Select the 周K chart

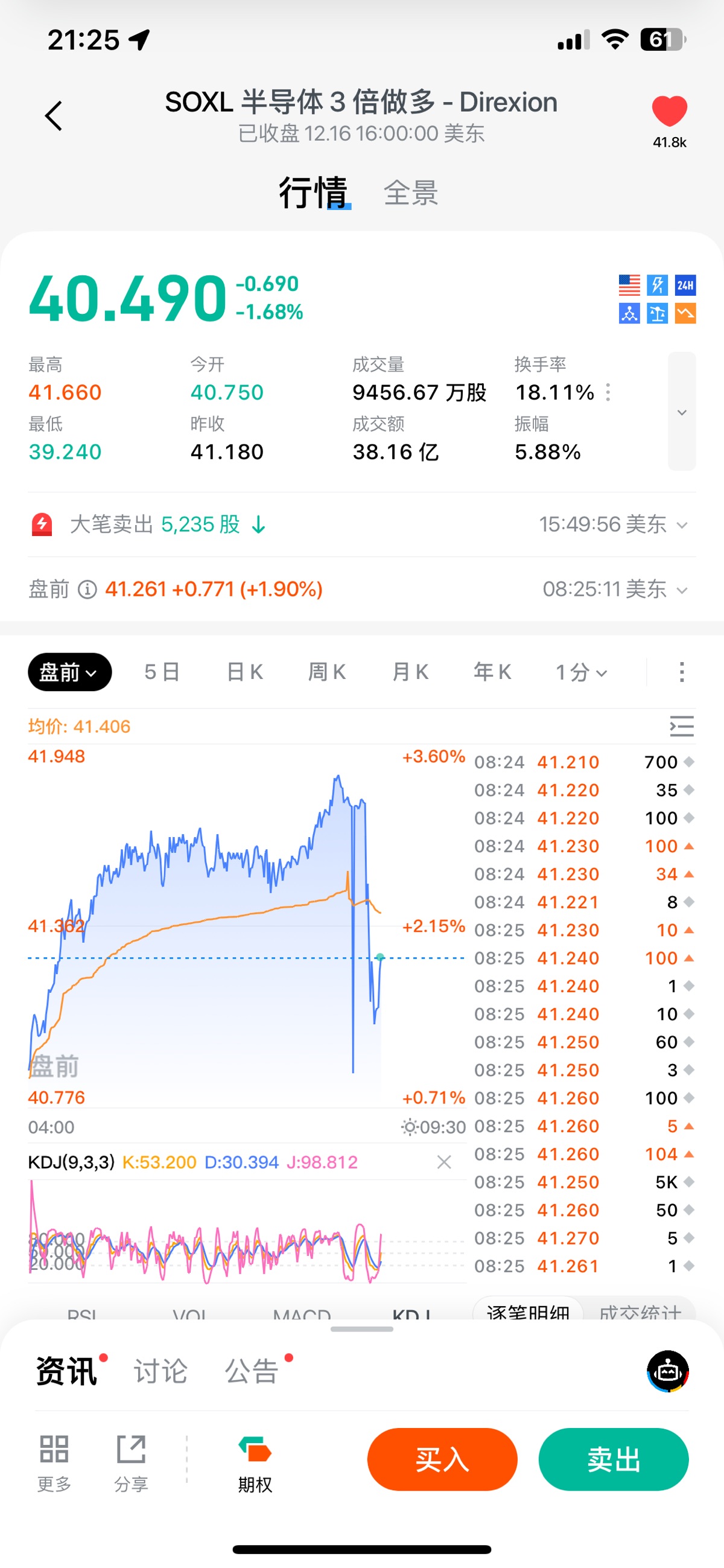click(x=328, y=672)
